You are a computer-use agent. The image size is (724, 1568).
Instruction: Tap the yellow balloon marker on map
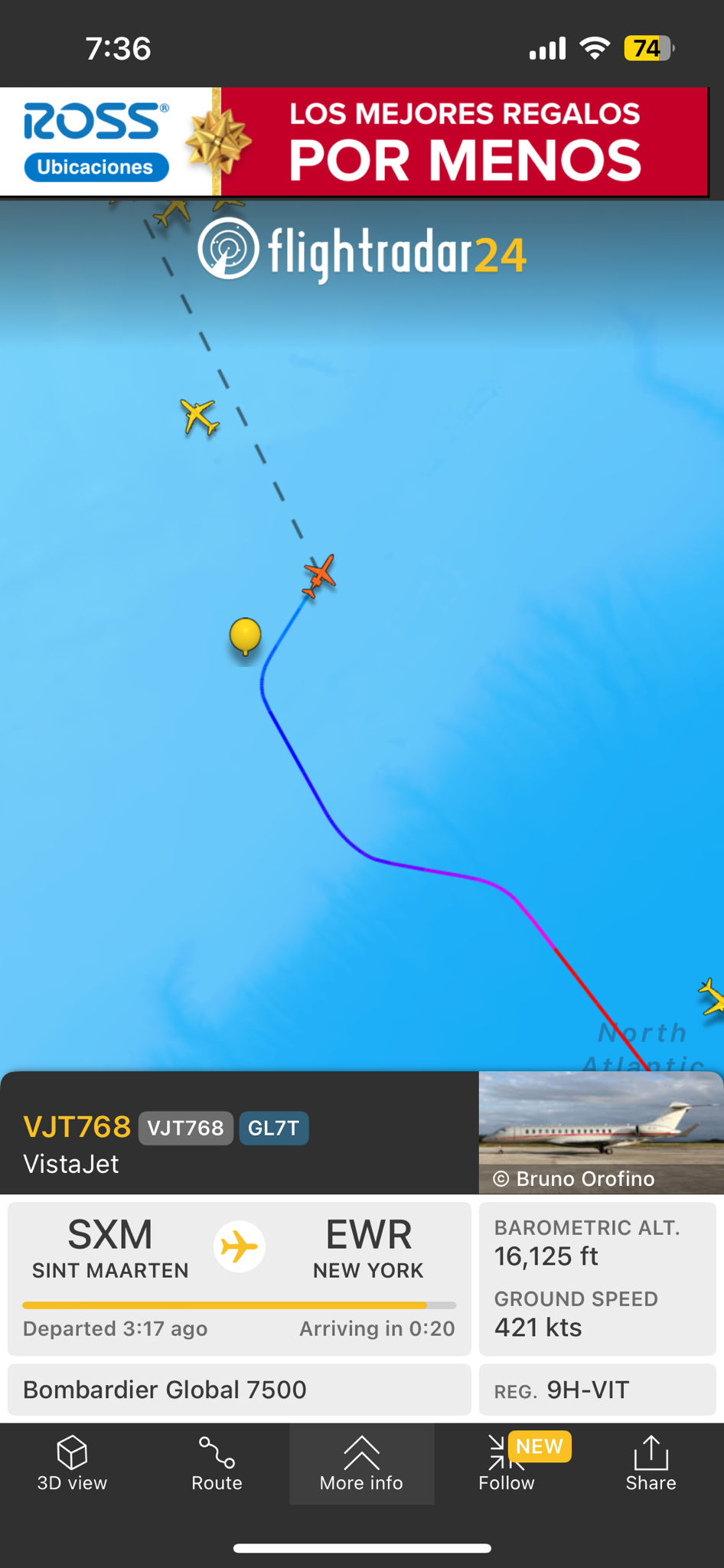click(245, 635)
